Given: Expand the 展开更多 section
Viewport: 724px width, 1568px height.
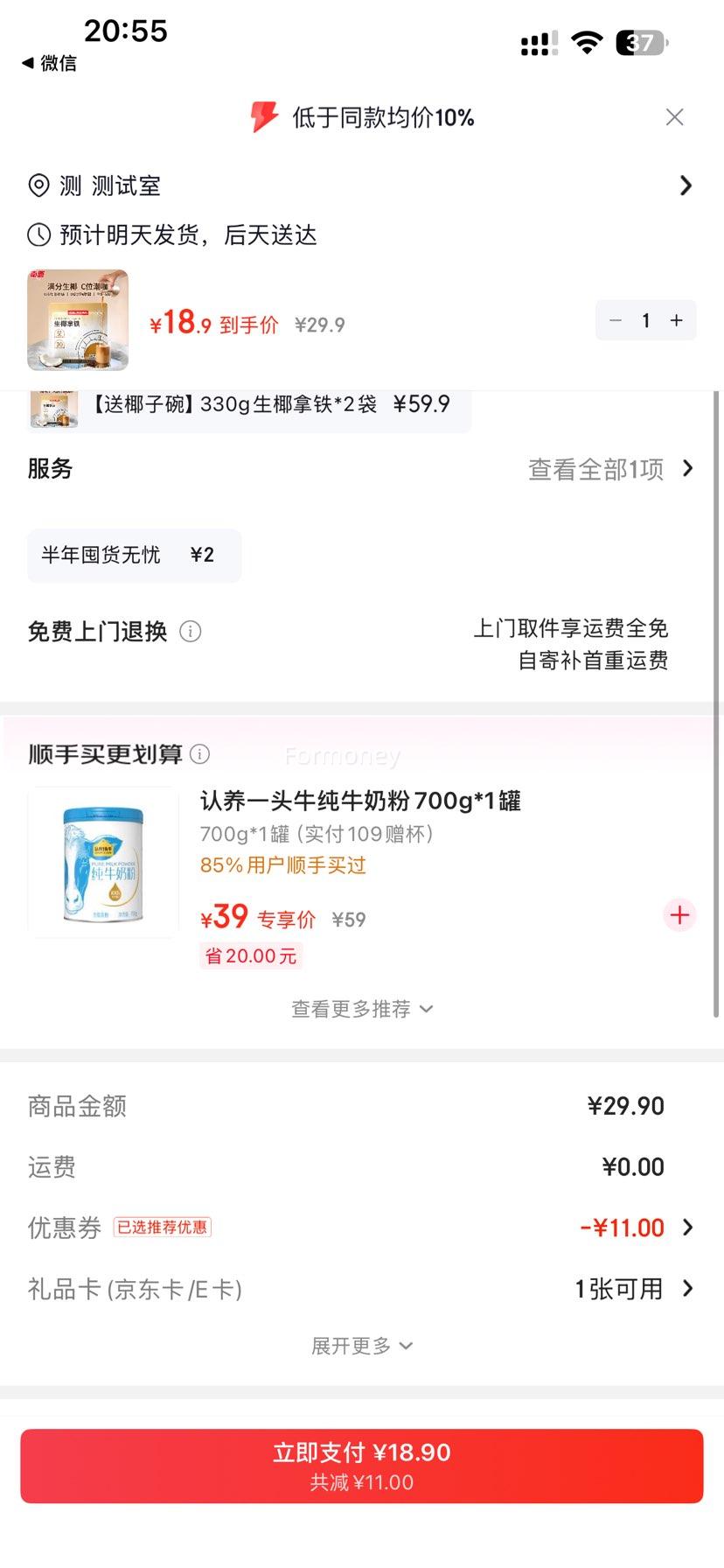Looking at the screenshot, I should pos(362,1345).
